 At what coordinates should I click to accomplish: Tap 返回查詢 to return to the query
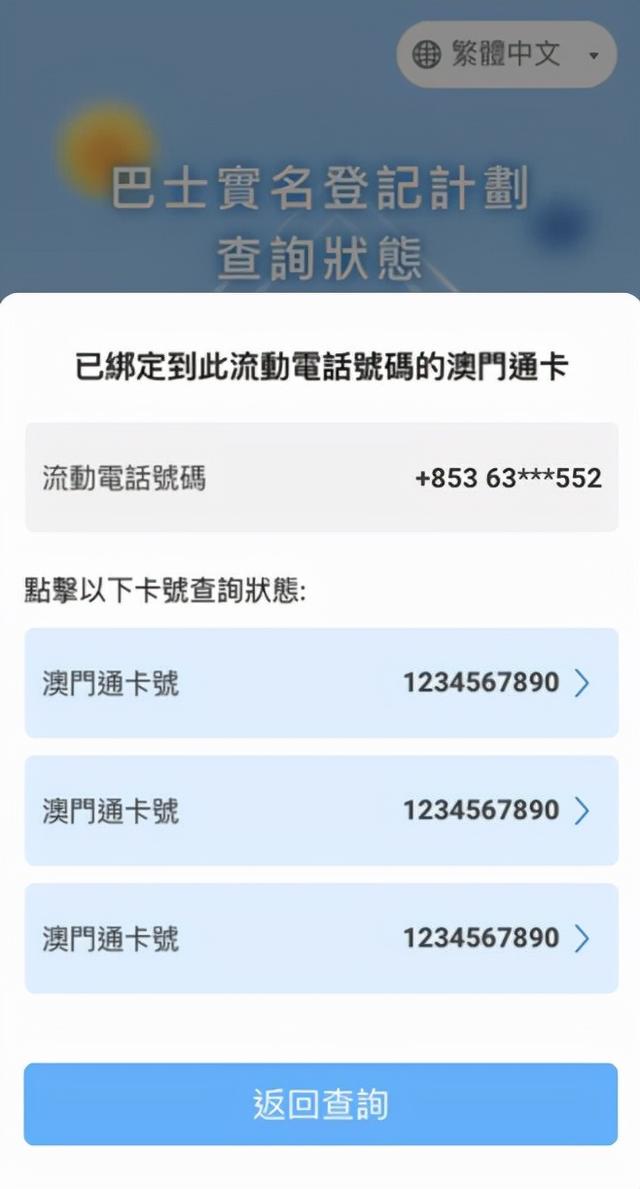coord(321,1104)
